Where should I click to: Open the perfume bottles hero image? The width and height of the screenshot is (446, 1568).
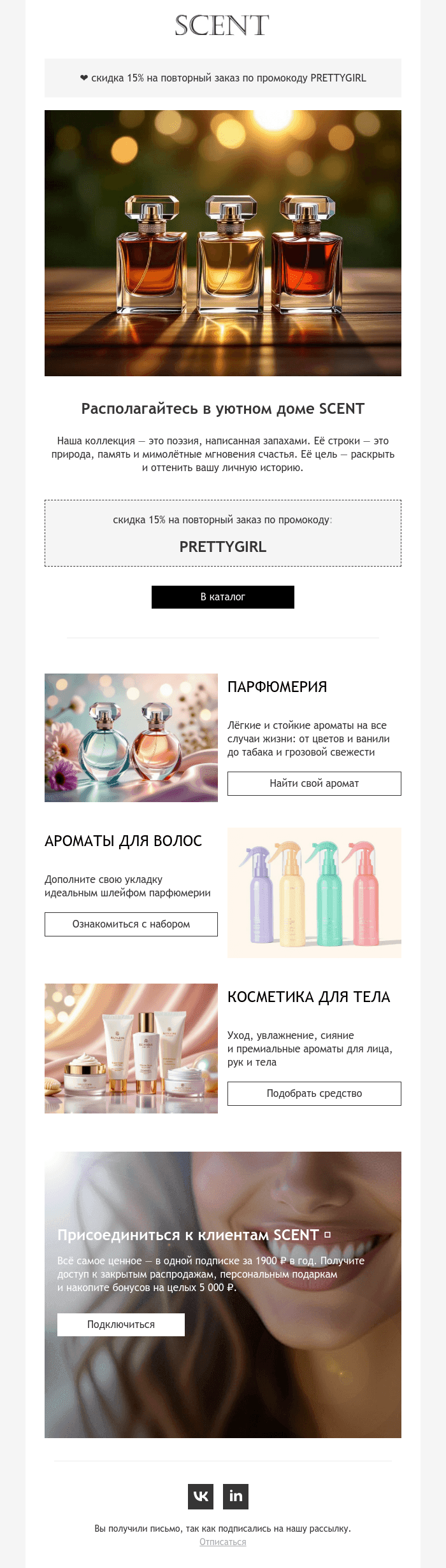[x=223, y=243]
